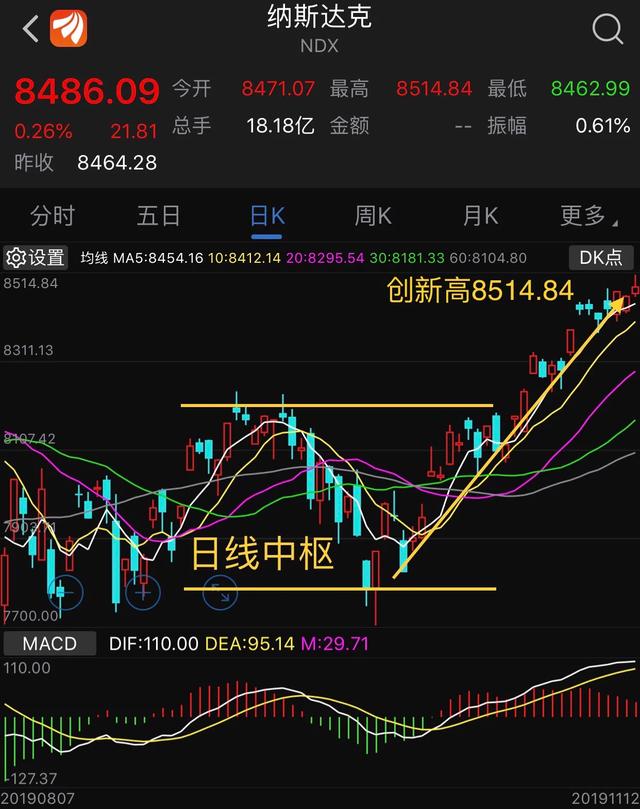Open the search magnifier icon
The image size is (640, 809).
coord(607,29)
